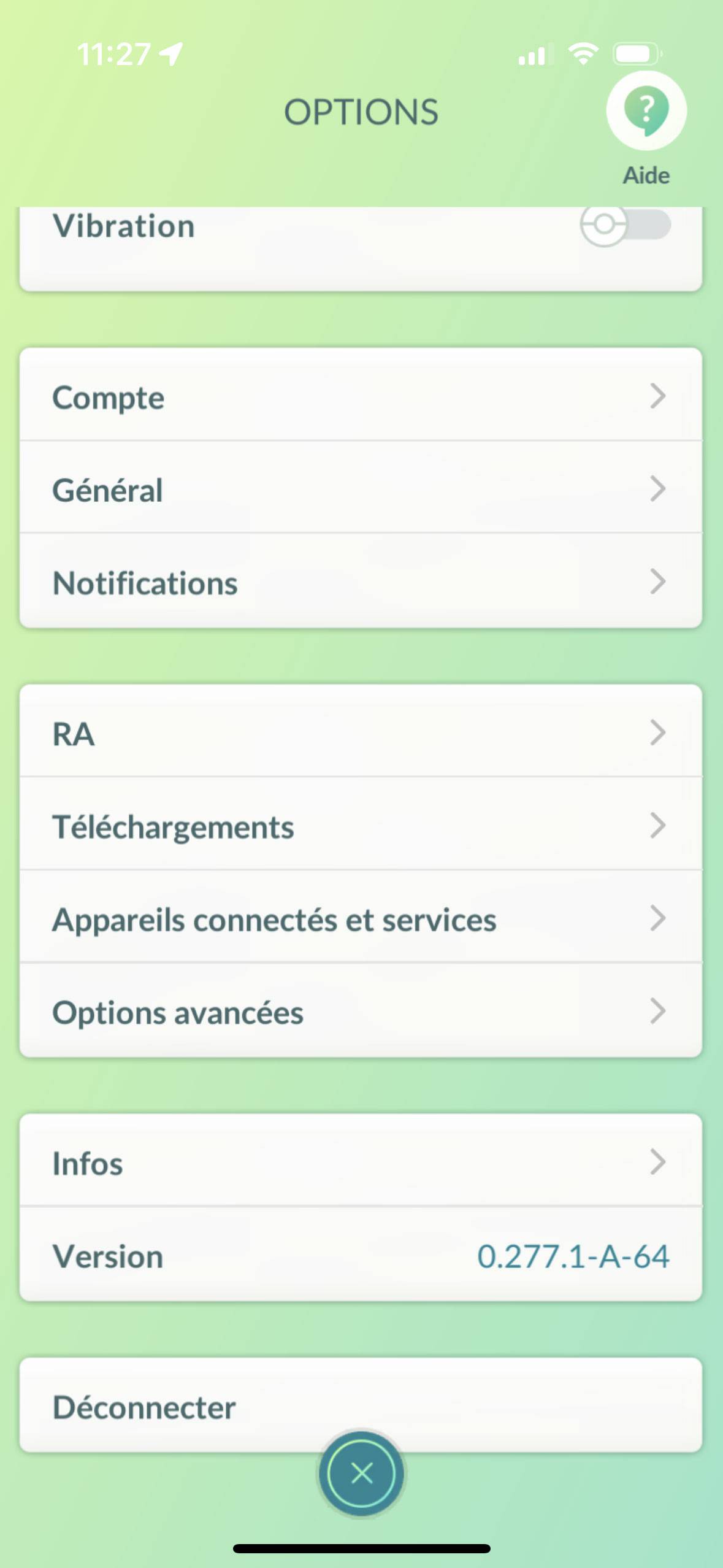The width and height of the screenshot is (723, 1568).
Task: Select Téléchargements
Action: click(x=361, y=824)
